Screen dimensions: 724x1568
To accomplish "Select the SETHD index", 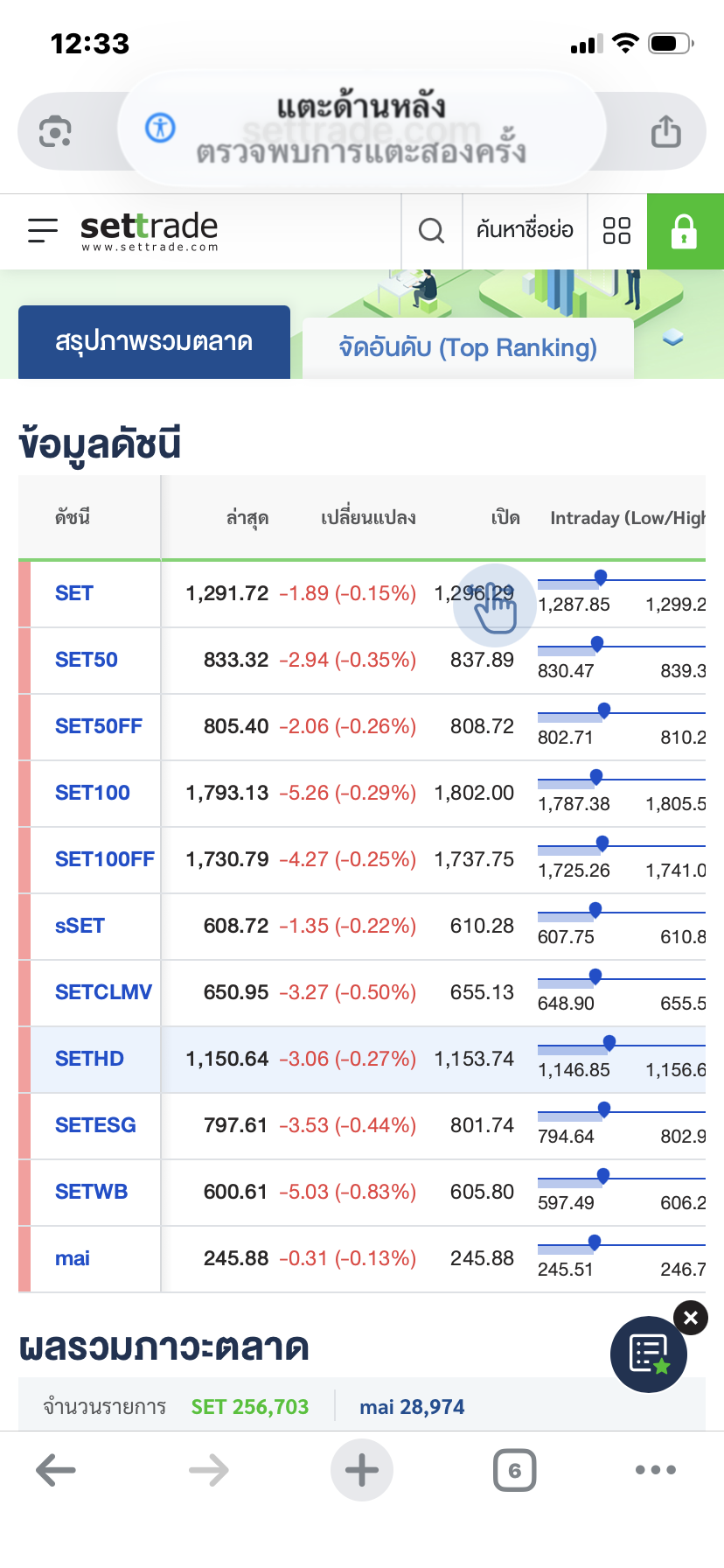I will 90,1060.
